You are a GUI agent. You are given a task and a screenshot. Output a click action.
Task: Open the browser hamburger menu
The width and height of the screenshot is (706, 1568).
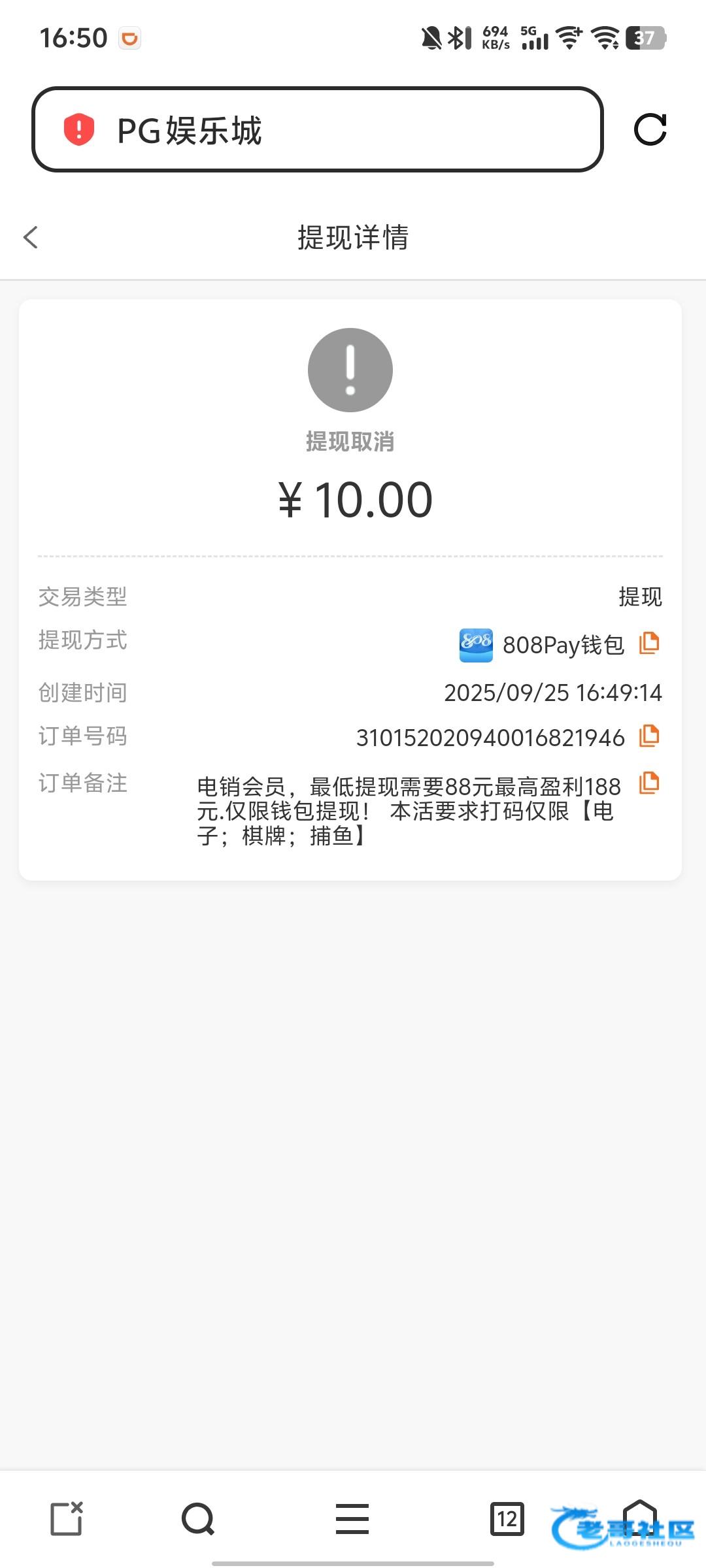(352, 1518)
